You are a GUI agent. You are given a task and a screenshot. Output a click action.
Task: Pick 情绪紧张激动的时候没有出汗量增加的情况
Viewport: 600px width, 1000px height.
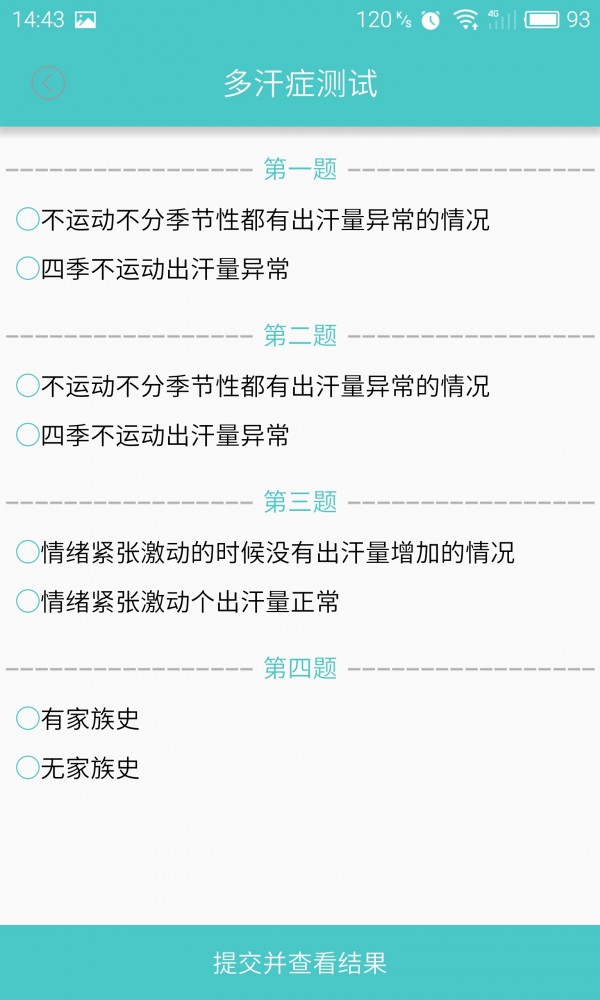point(265,552)
